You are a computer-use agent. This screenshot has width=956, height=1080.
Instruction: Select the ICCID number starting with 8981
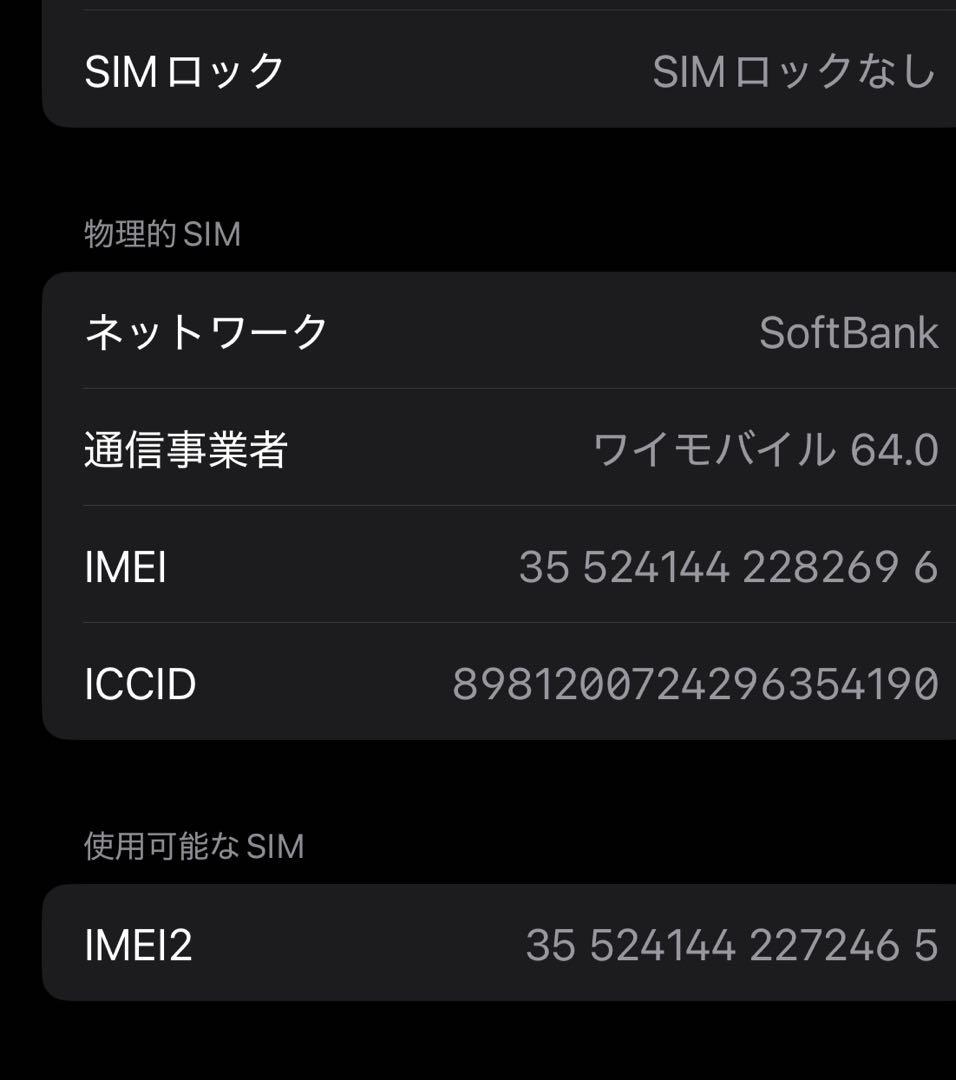(x=697, y=684)
